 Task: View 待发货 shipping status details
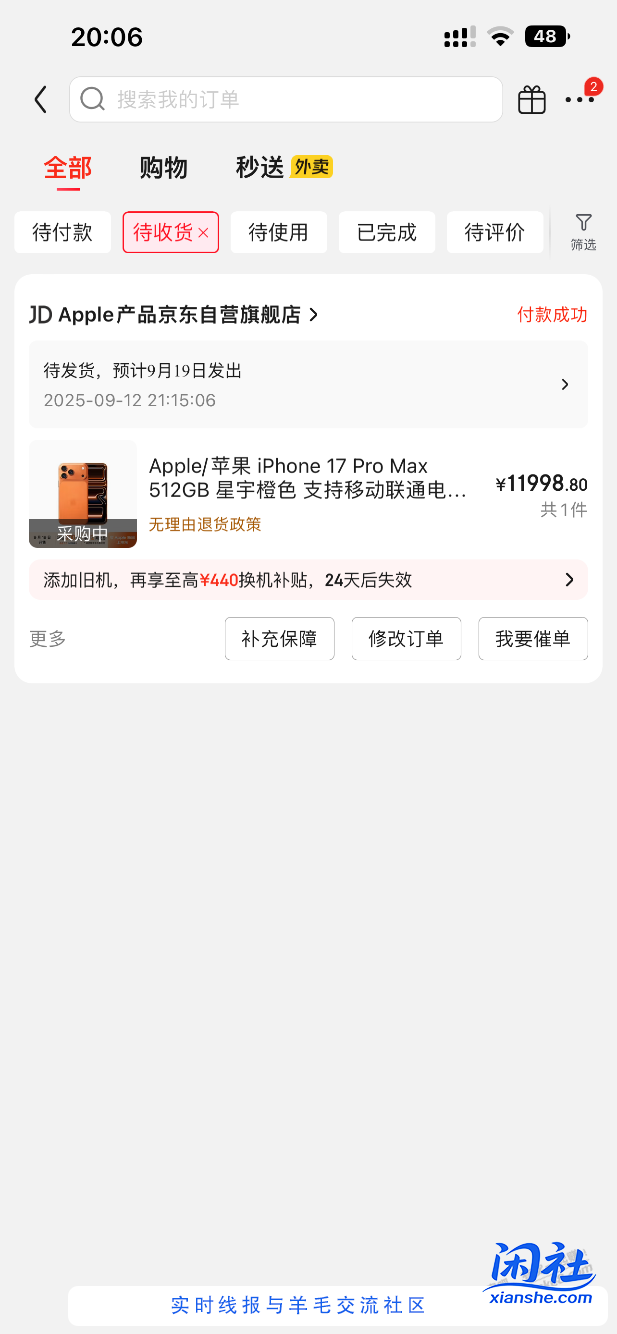coord(308,385)
